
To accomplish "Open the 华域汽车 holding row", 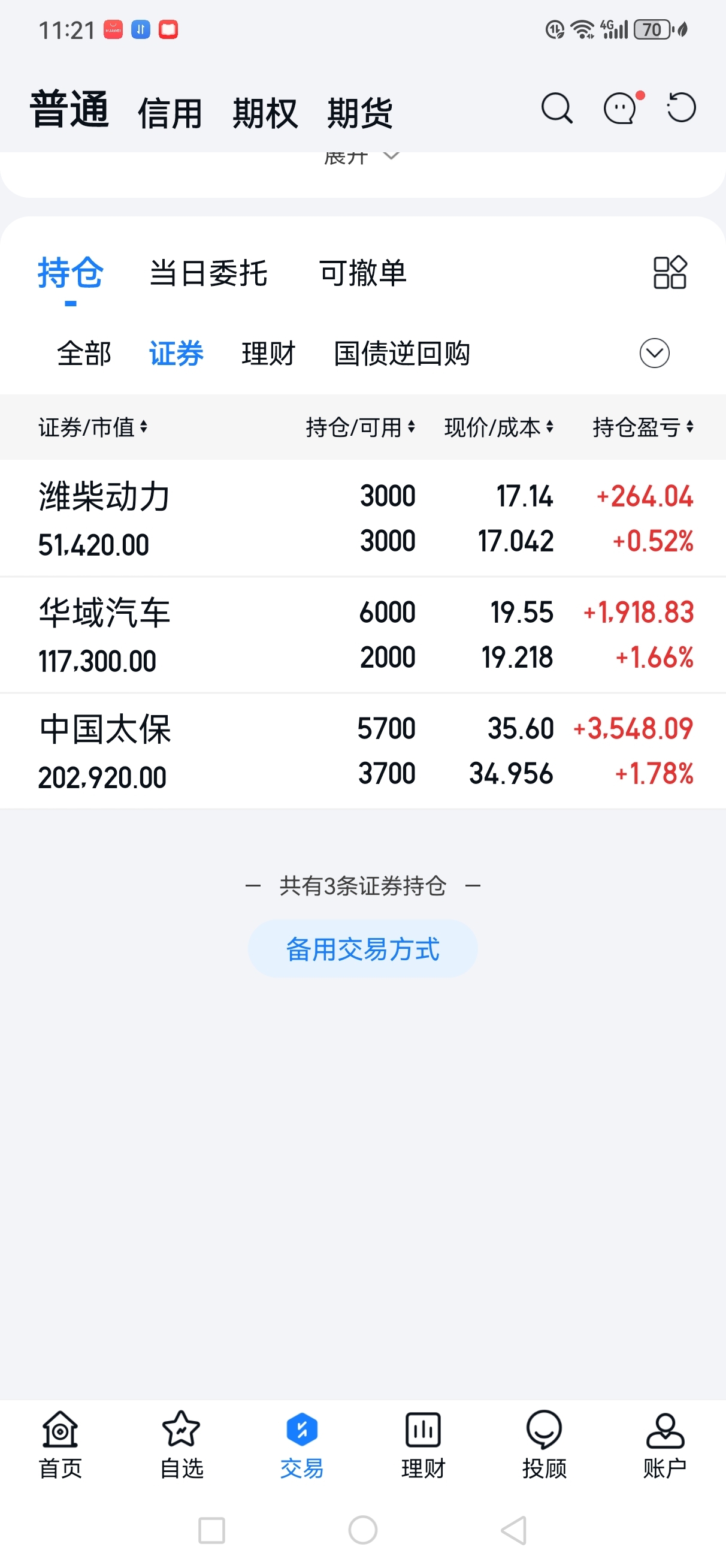I will (362, 634).
